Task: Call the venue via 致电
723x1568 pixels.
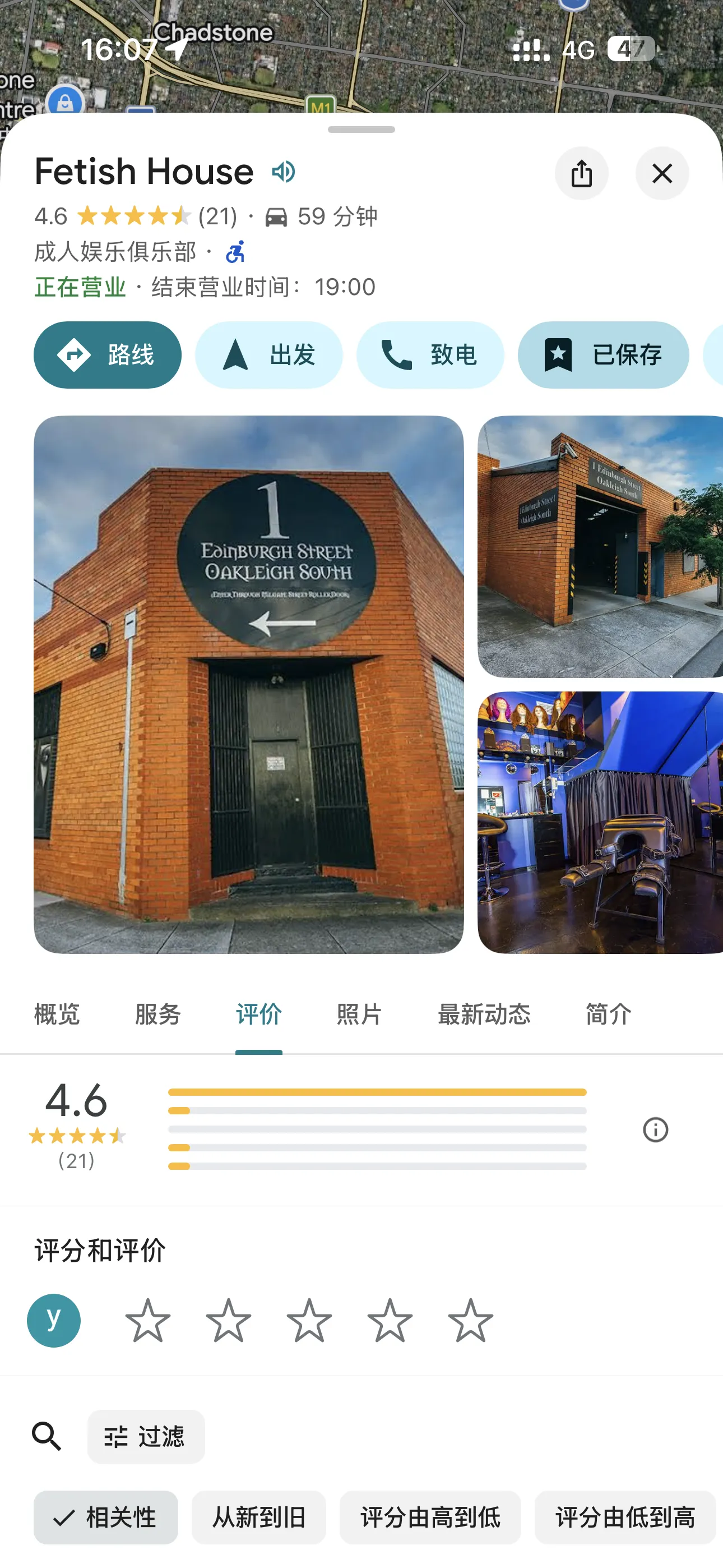Action: pos(430,355)
